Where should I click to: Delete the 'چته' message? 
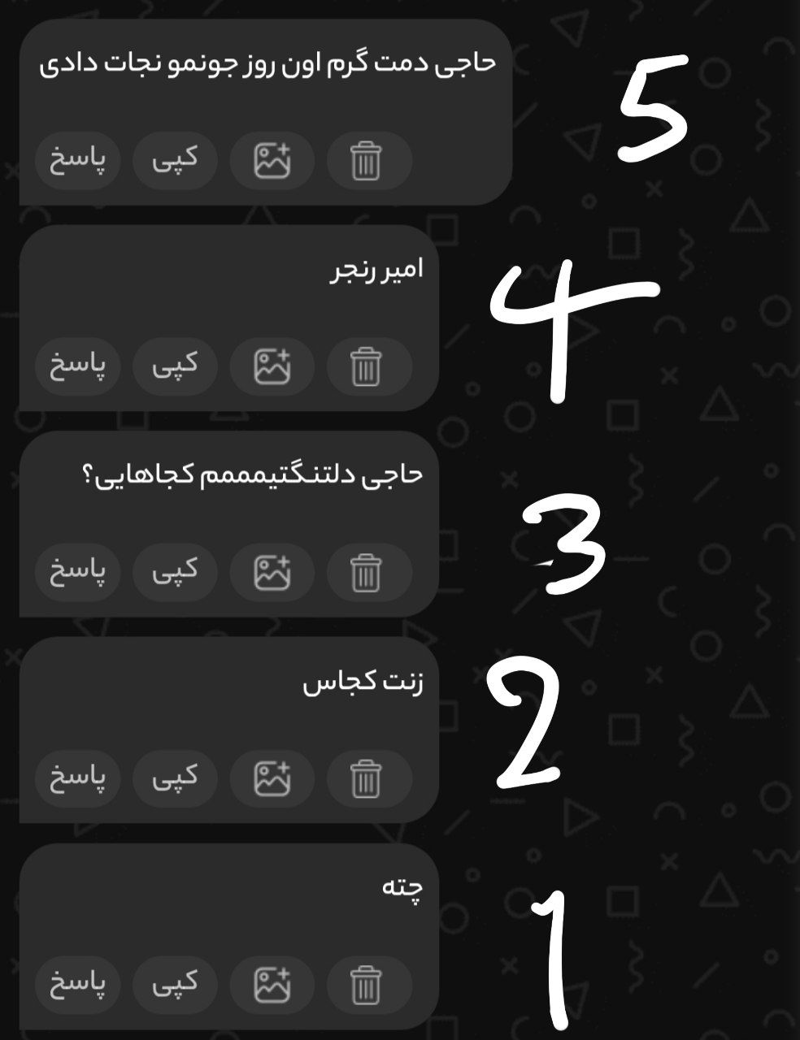368,985
